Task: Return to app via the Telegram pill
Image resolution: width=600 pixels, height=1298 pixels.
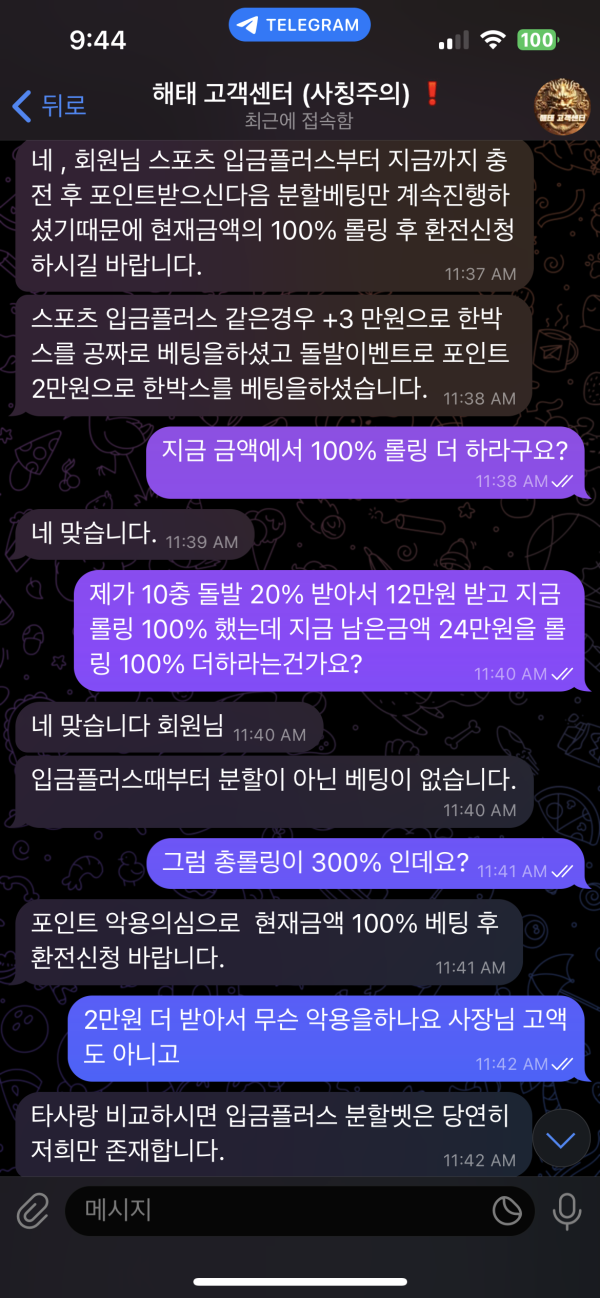Action: click(299, 25)
